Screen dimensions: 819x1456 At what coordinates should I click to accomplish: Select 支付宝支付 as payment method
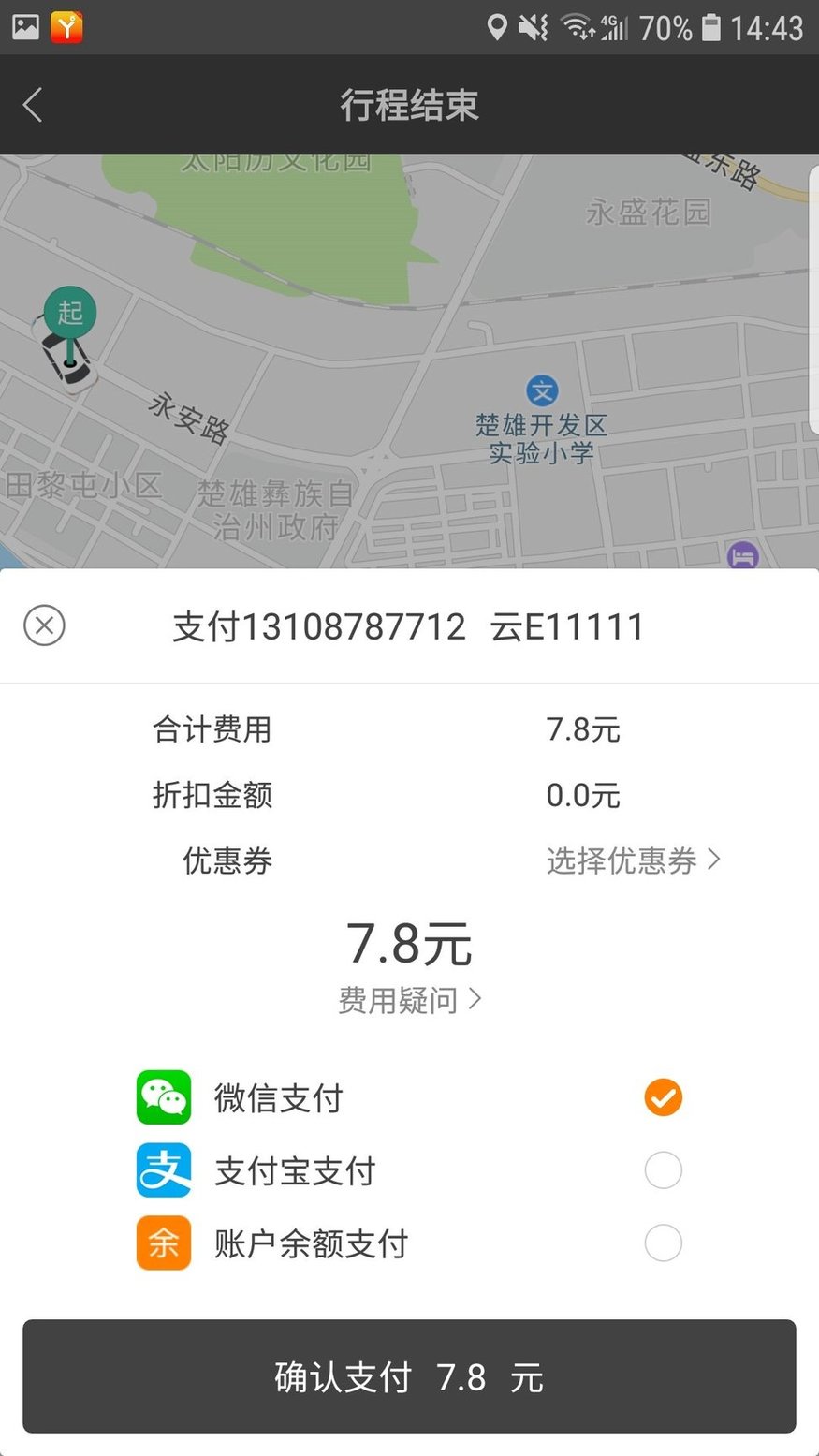pyautogui.click(x=663, y=1170)
